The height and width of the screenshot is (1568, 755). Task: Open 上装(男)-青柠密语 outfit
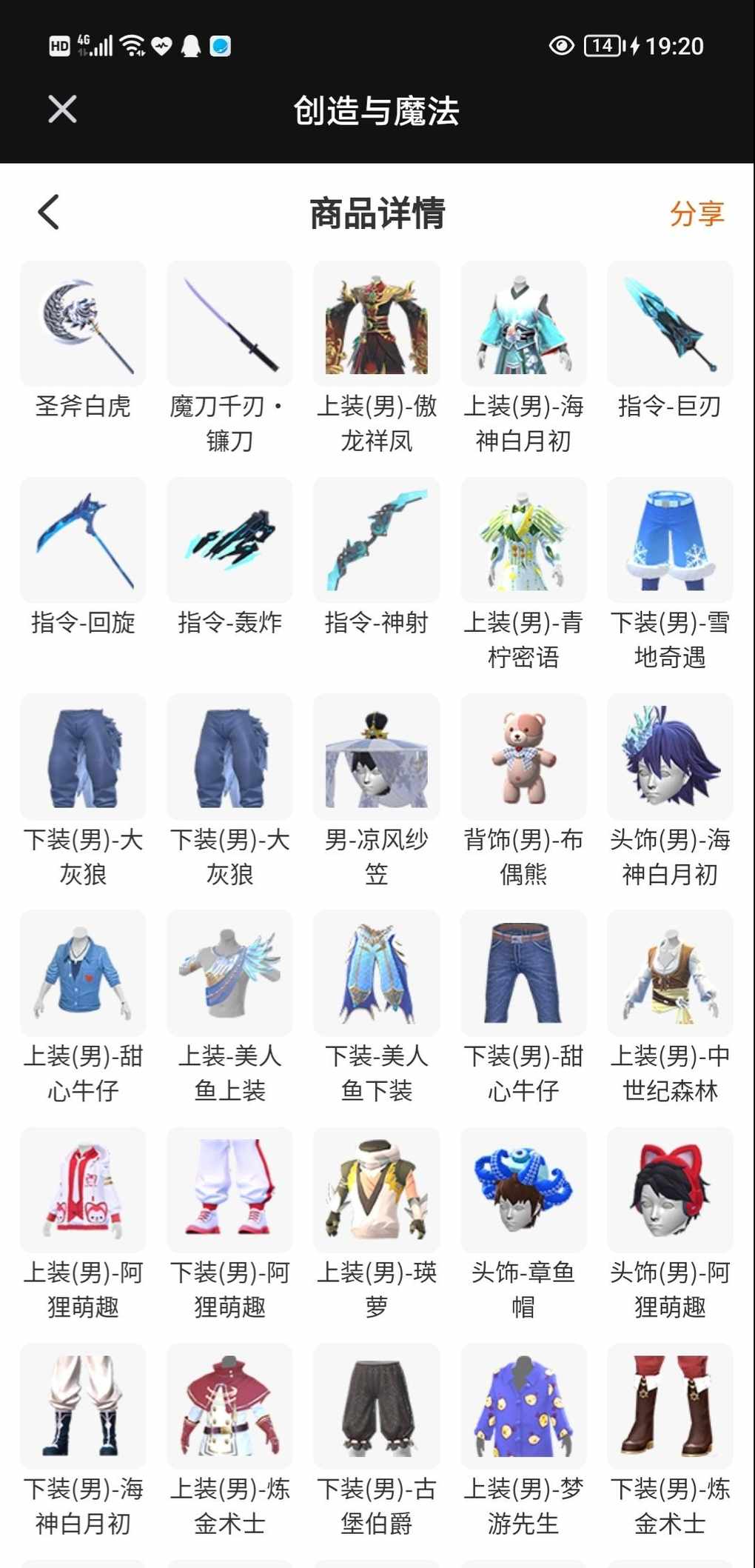tap(523, 541)
